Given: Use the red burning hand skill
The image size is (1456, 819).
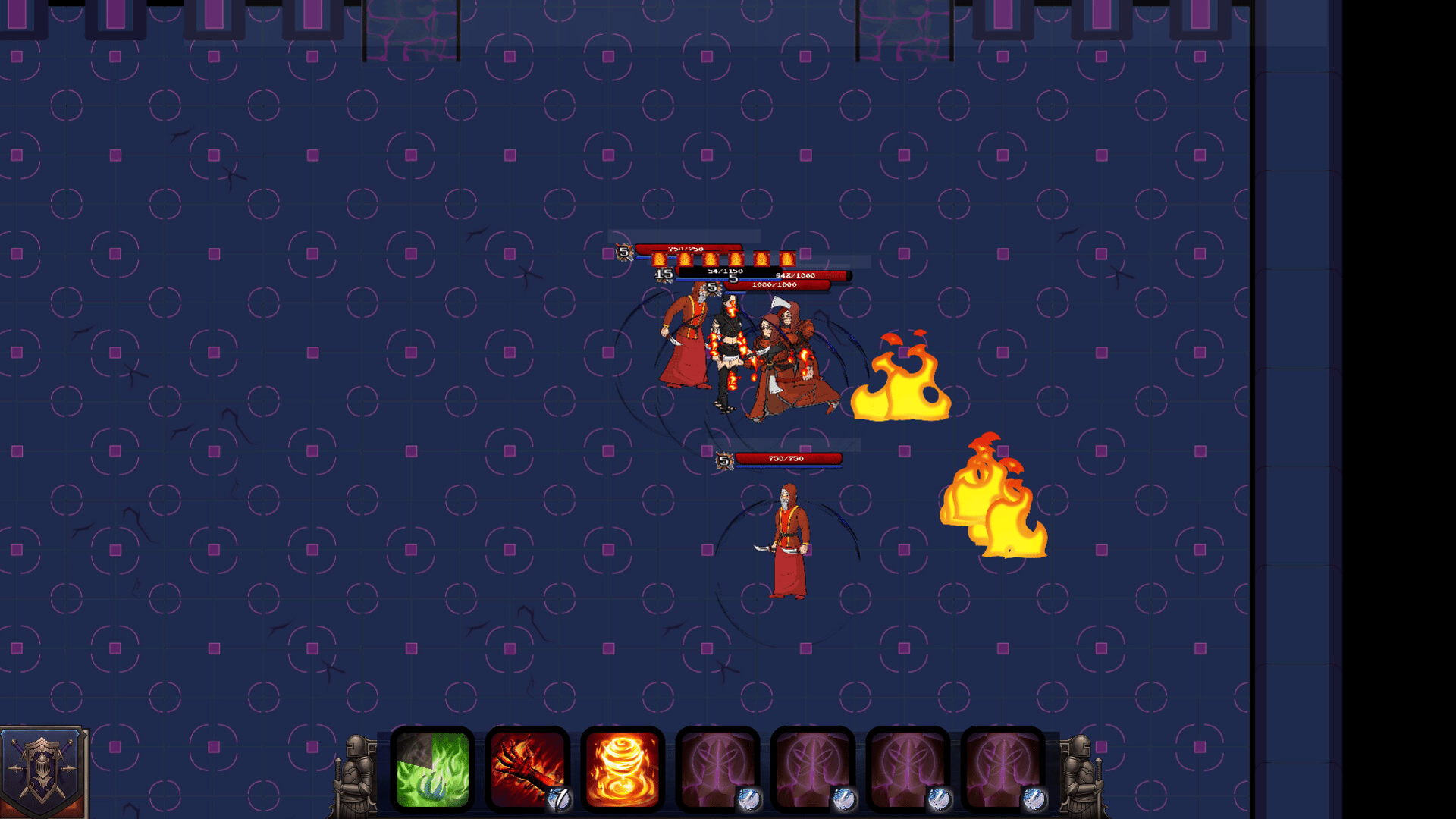Looking at the screenshot, I should click(527, 769).
